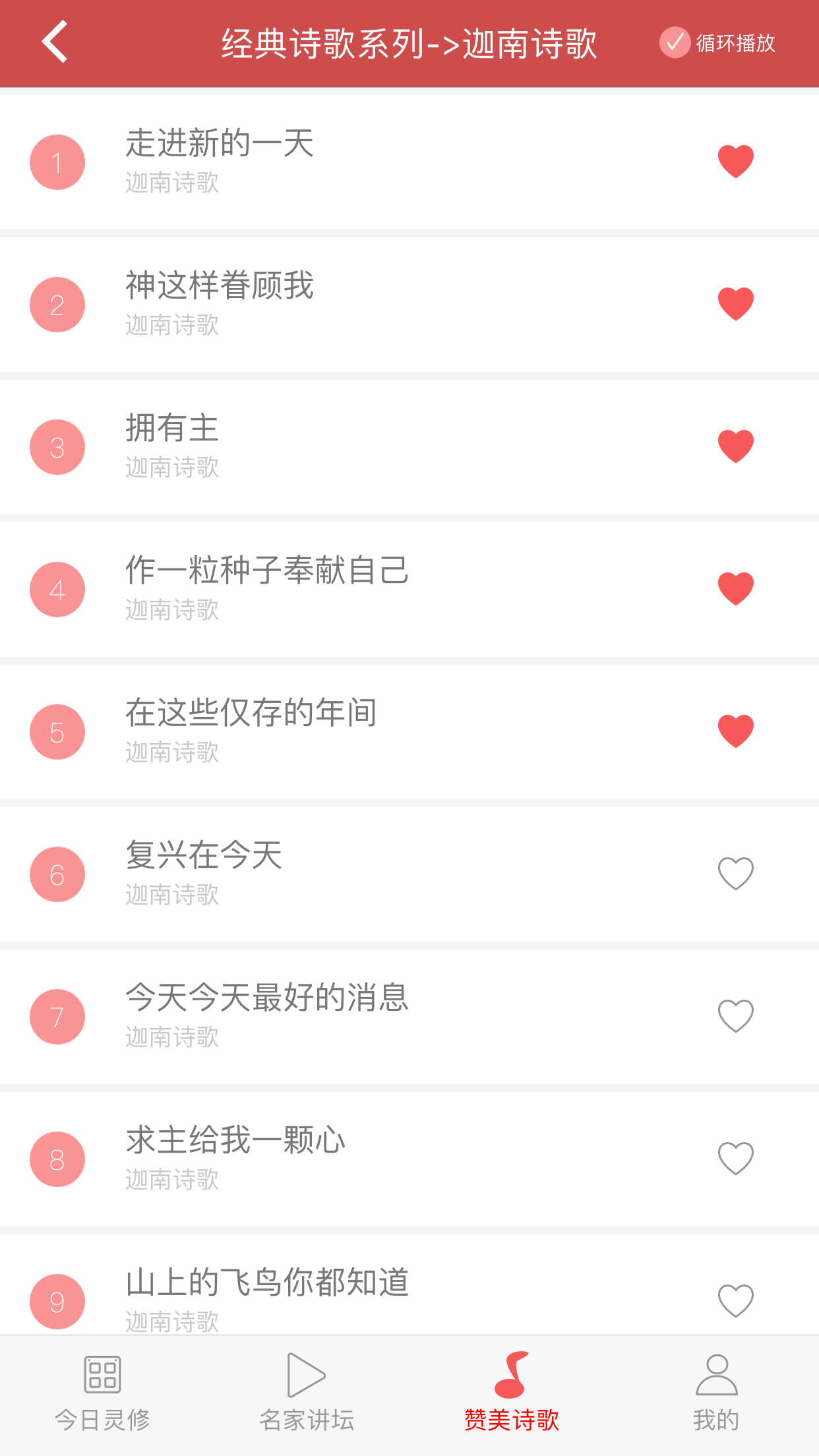Viewport: 819px width, 1456px height.
Task: Like 今天今天最好的消息
Action: 735,1016
